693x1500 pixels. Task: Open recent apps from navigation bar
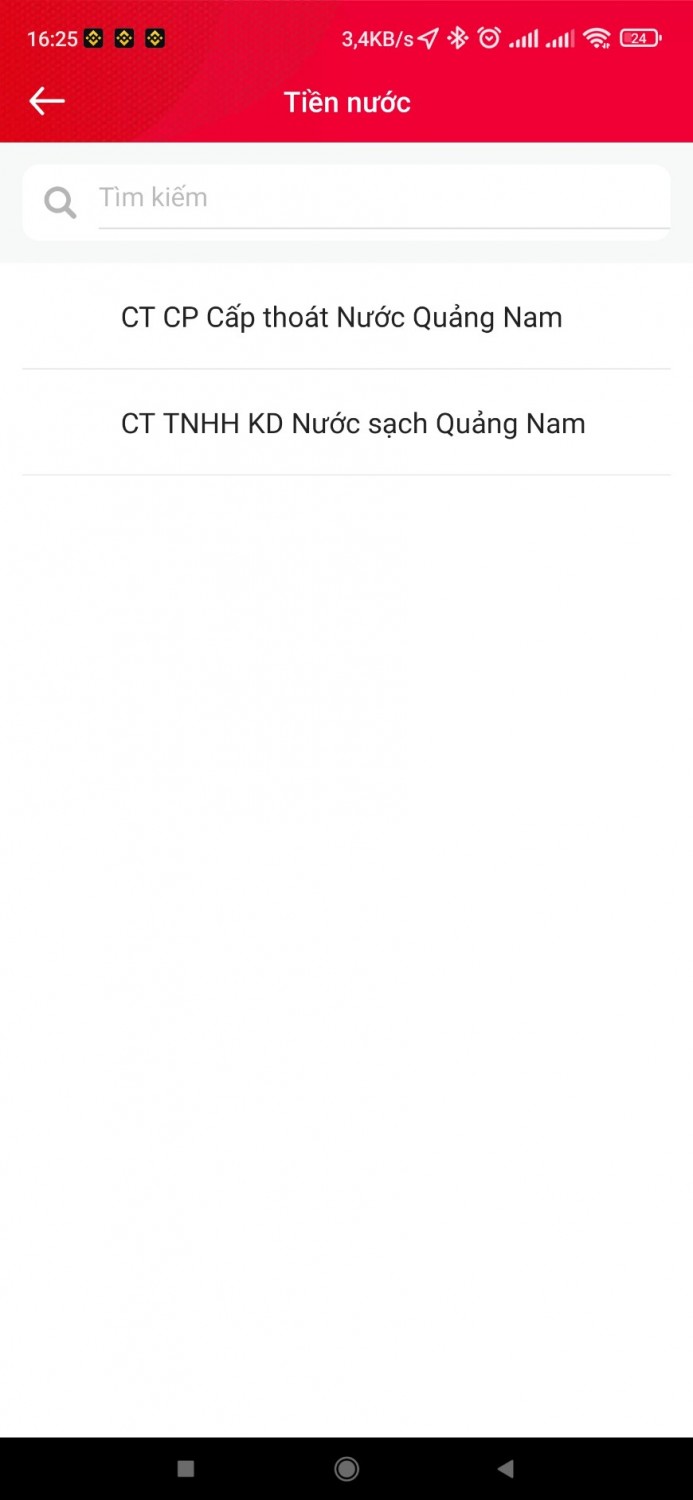pos(185,1468)
